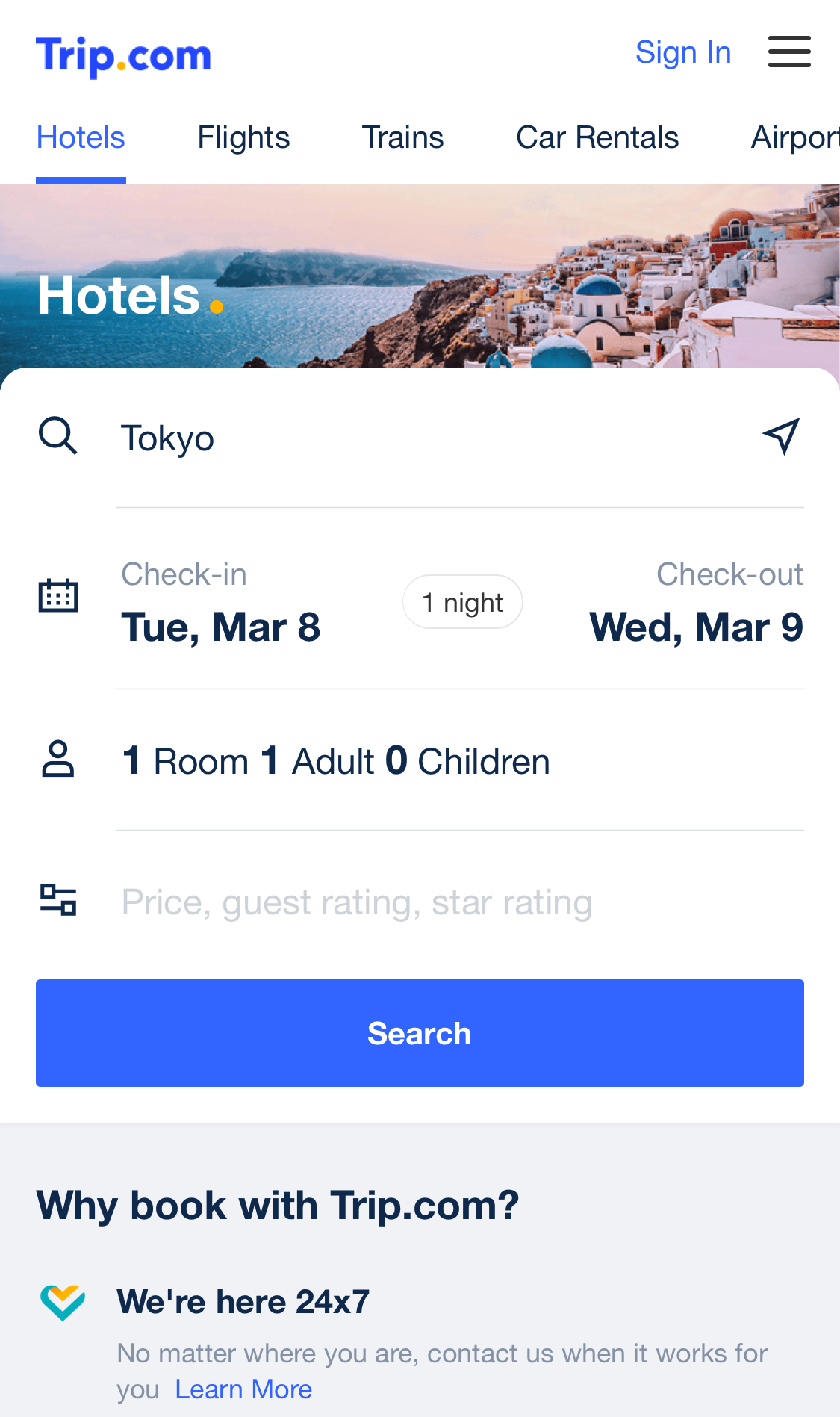This screenshot has width=840, height=1417.
Task: Open 'Learn More' about 24x7 support
Action: pyautogui.click(x=243, y=1388)
